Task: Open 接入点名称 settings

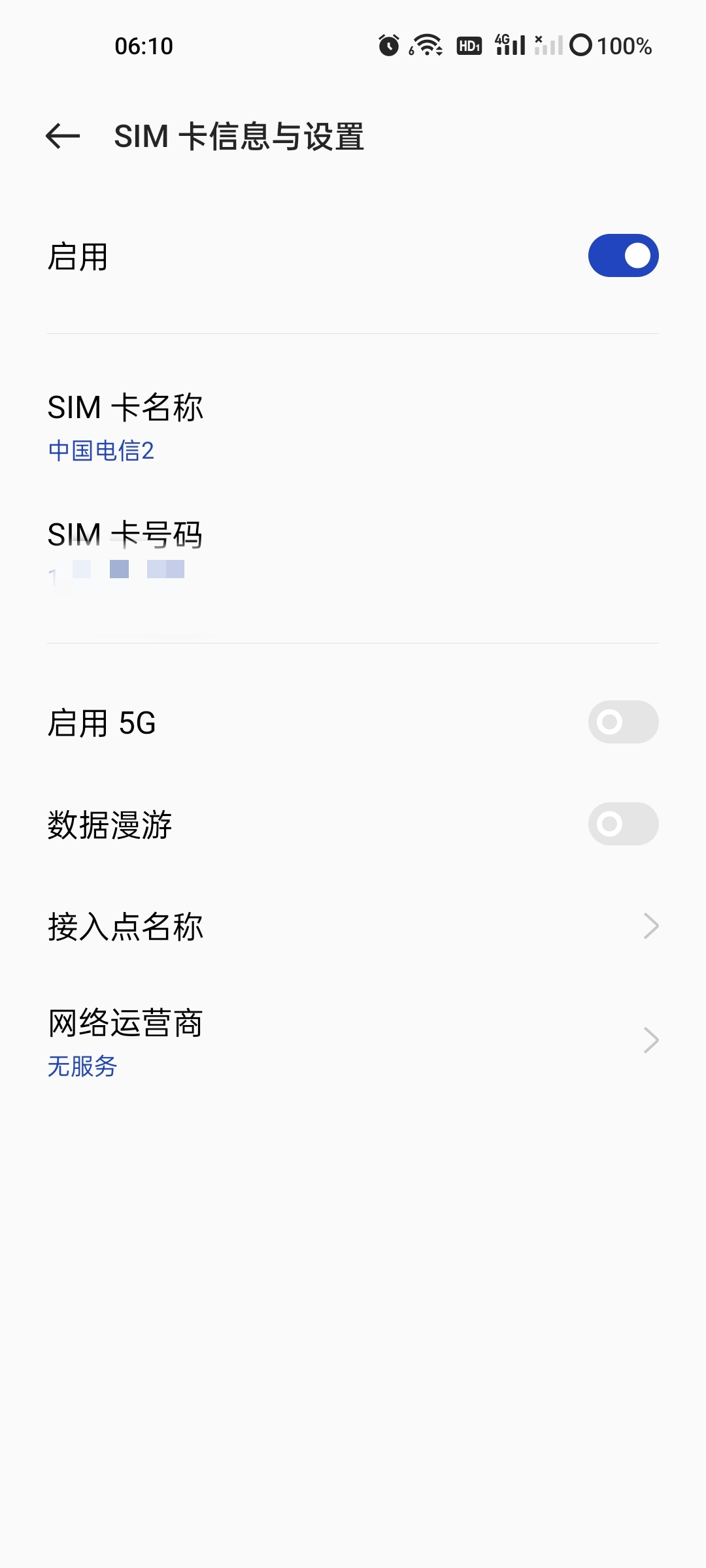Action: coord(353,926)
